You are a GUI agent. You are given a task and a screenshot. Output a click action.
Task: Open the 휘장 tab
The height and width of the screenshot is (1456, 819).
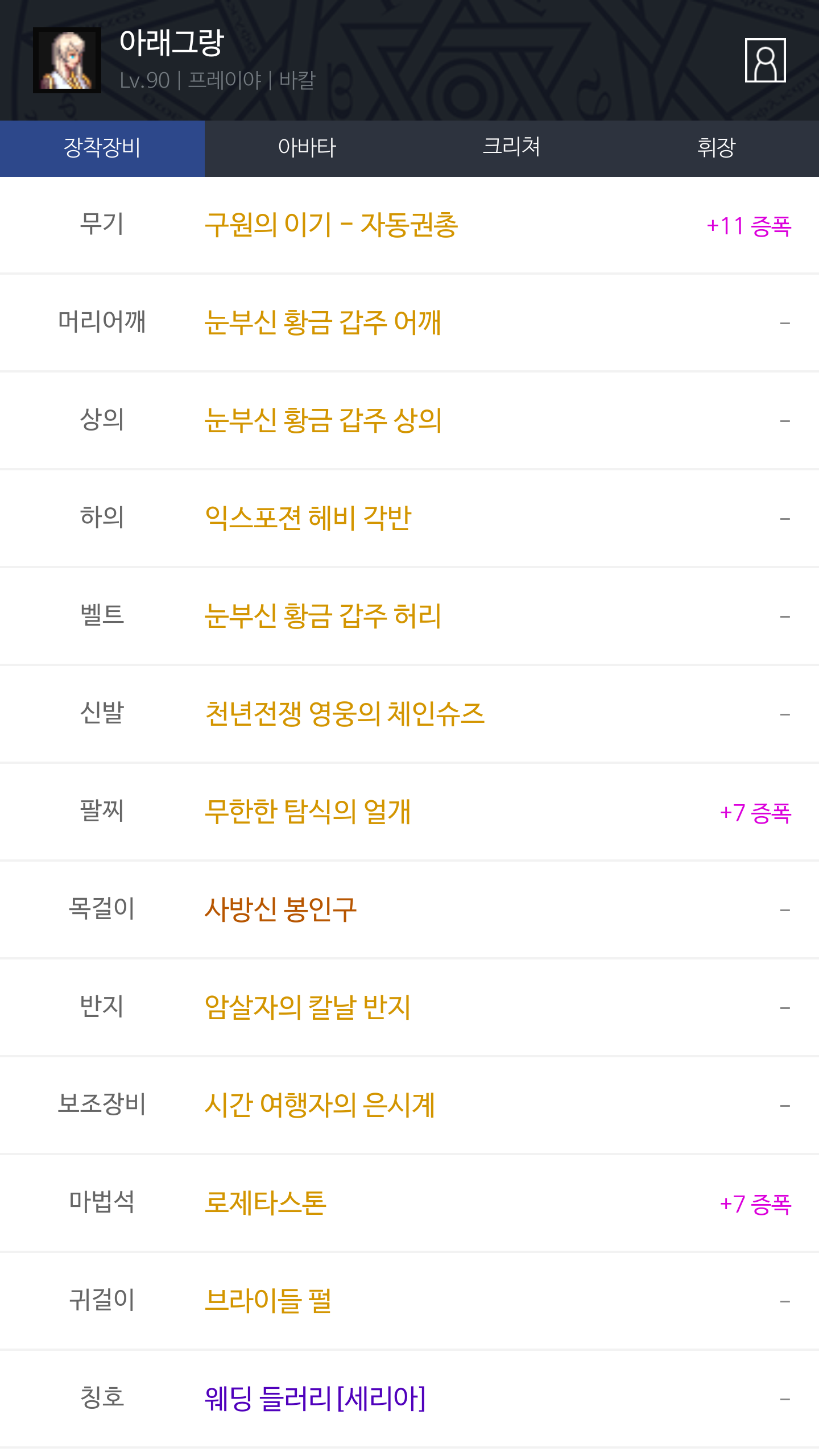point(717,148)
